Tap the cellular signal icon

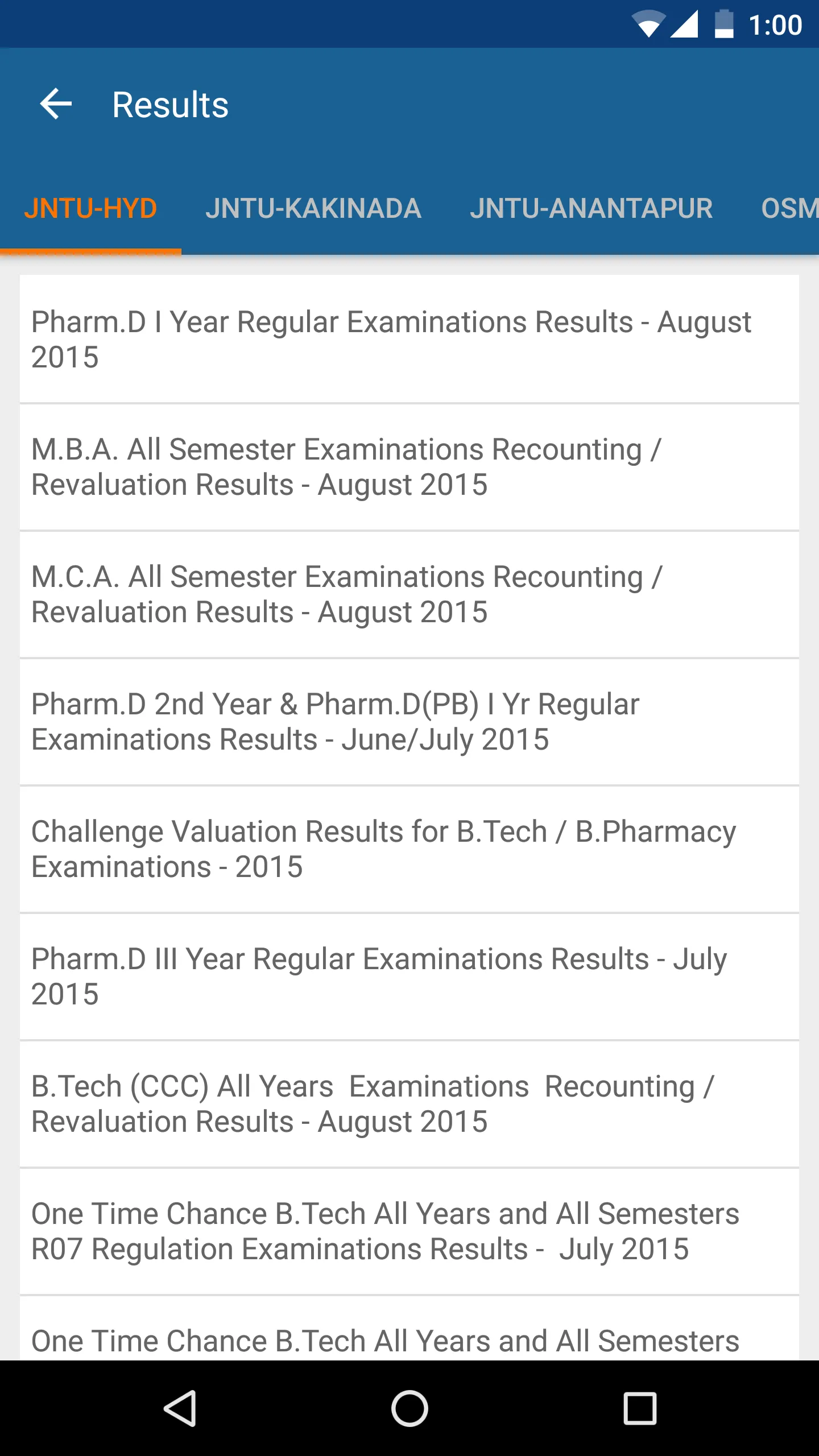(x=685, y=24)
